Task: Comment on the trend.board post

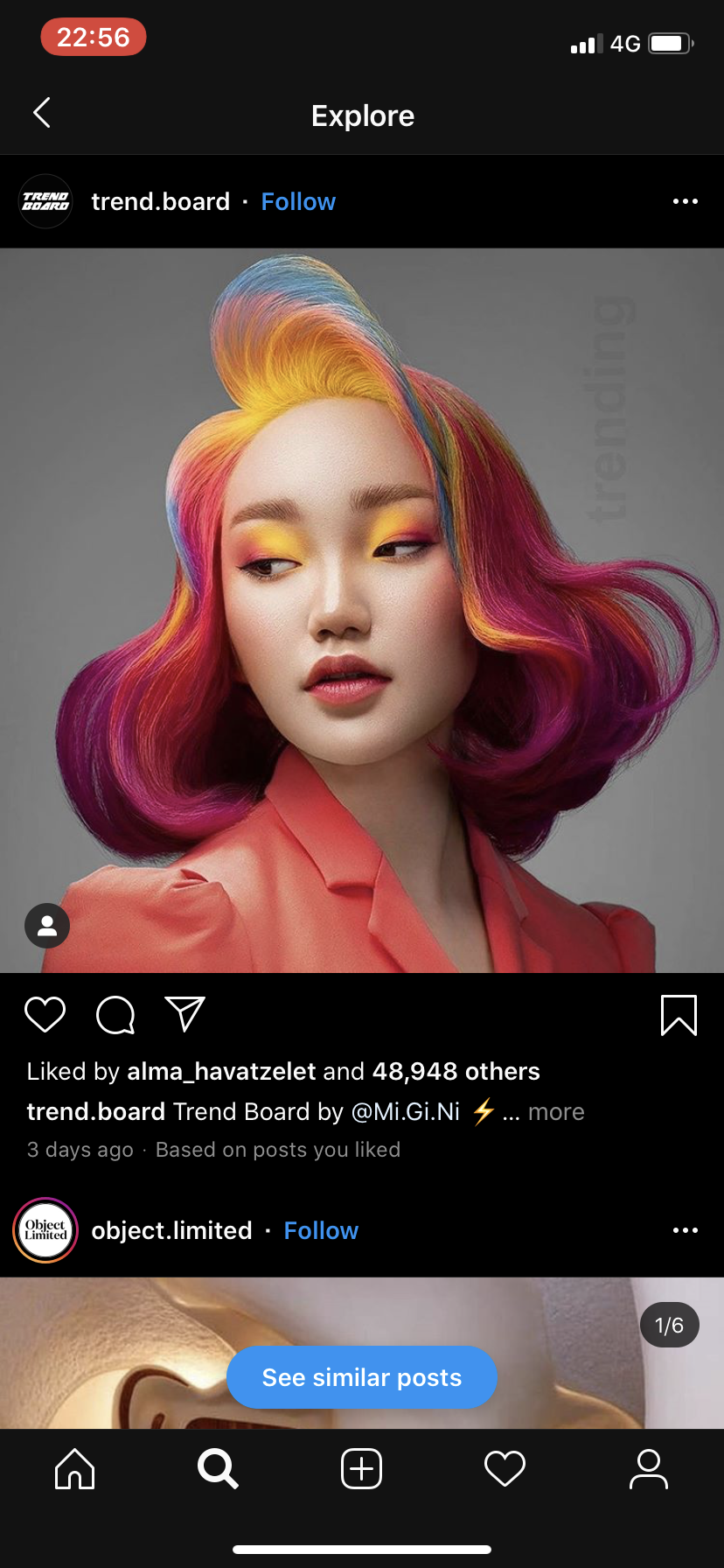Action: (x=115, y=1015)
